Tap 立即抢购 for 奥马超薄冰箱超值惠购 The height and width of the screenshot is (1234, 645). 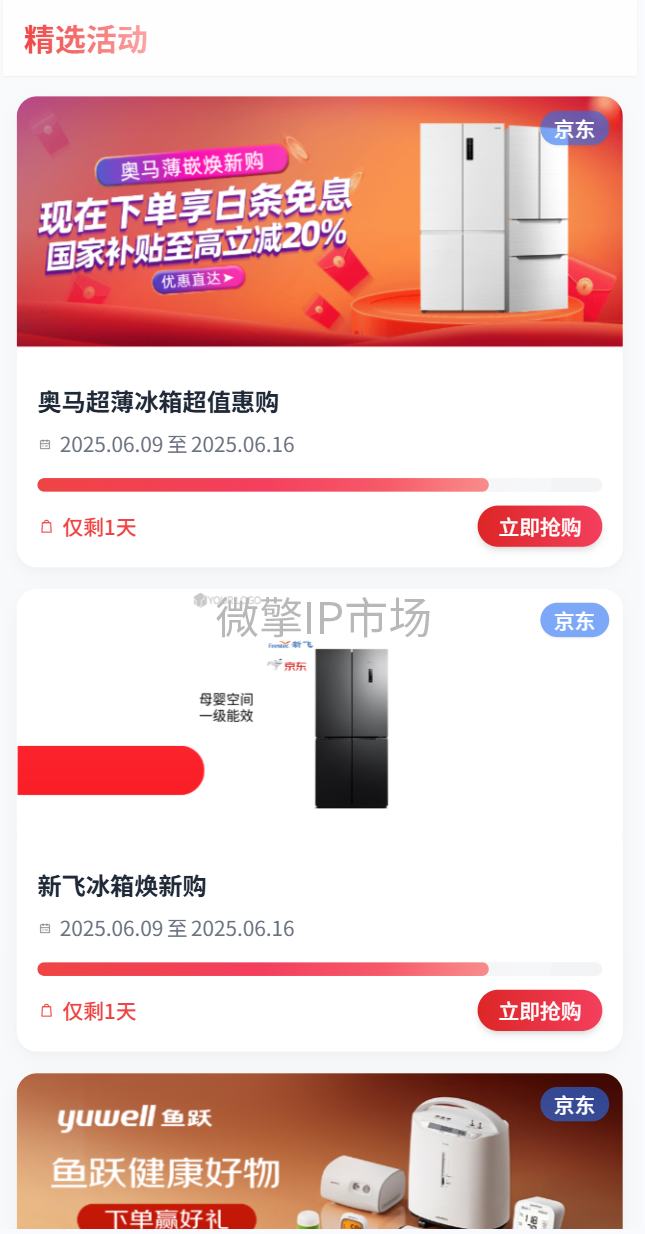point(539,527)
